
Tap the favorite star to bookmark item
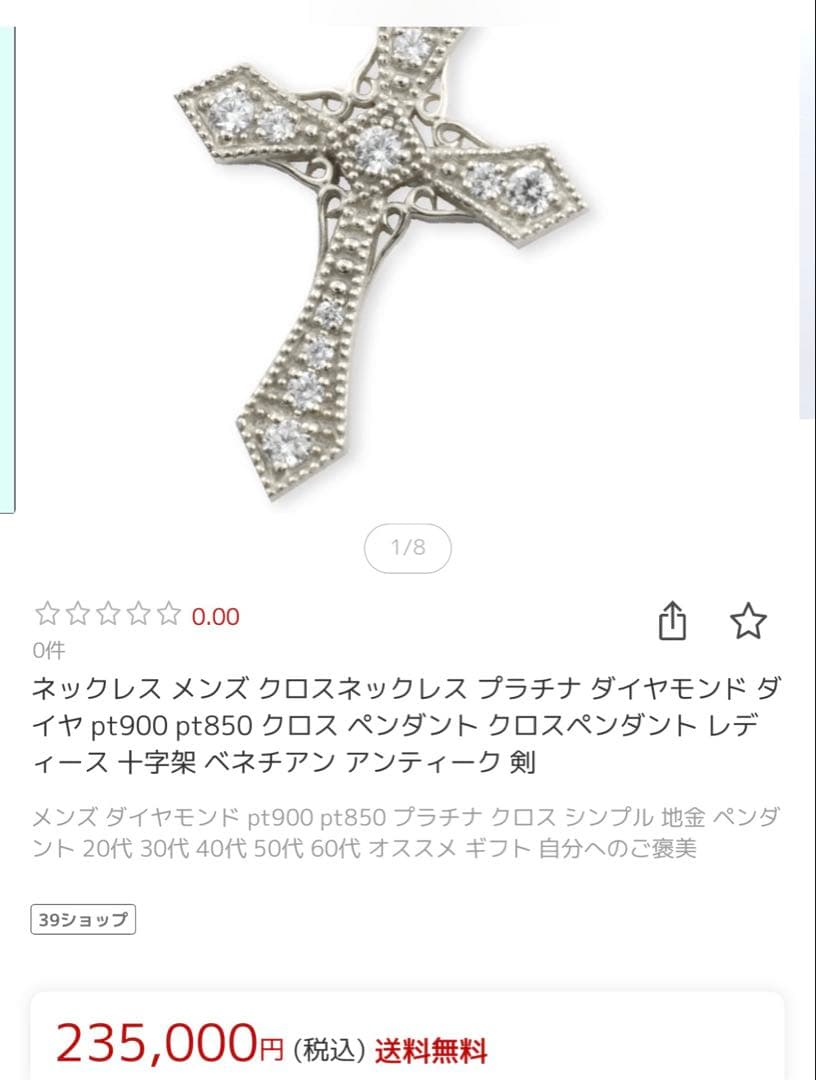pyautogui.click(x=749, y=622)
